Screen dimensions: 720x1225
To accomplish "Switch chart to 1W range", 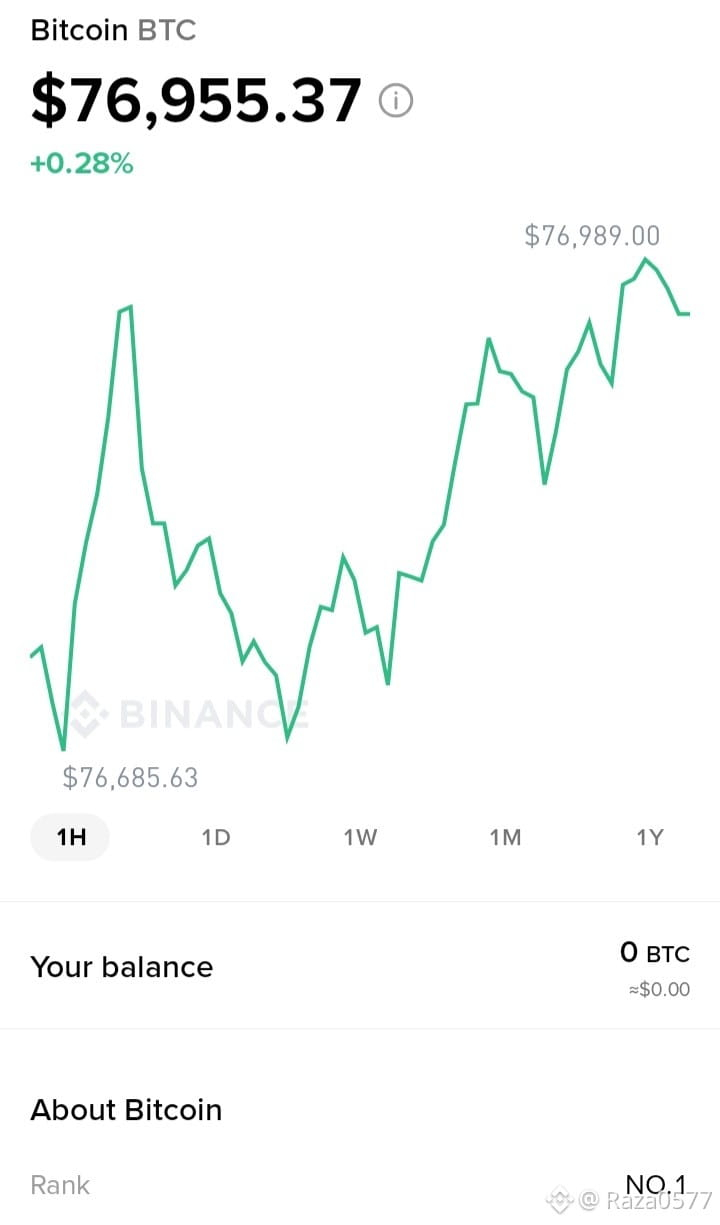I will pos(360,837).
